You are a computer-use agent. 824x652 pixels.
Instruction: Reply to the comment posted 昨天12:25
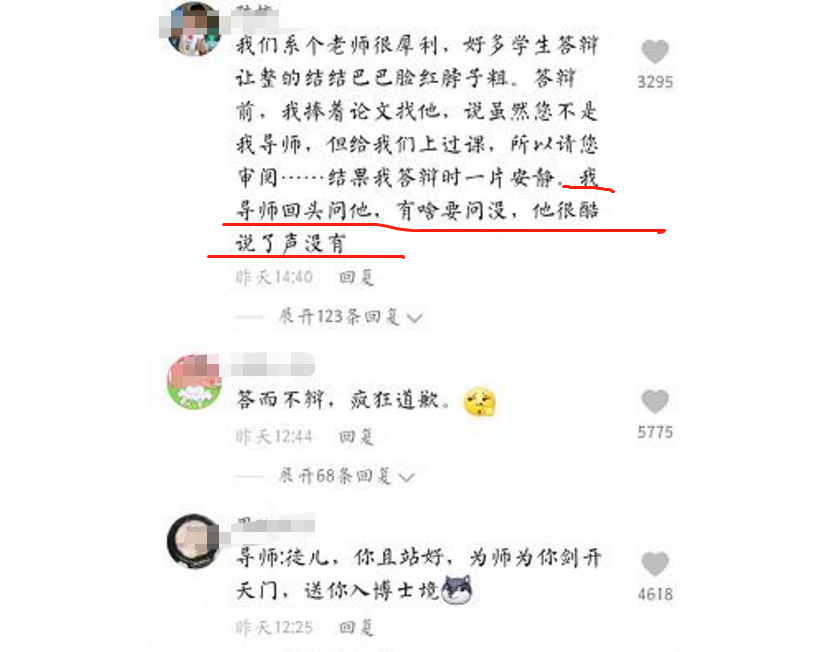(x=356, y=627)
